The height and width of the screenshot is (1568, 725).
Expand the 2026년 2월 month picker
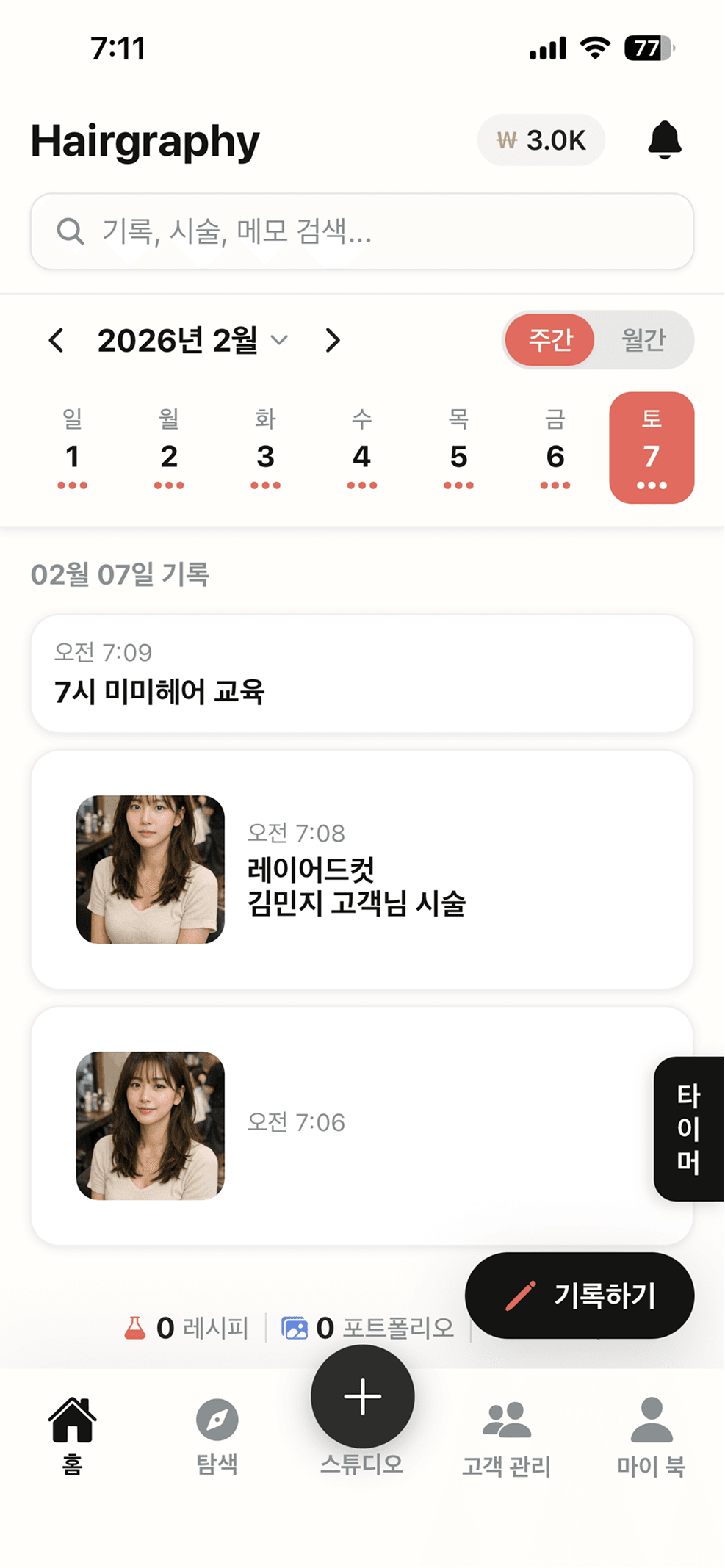(x=192, y=340)
